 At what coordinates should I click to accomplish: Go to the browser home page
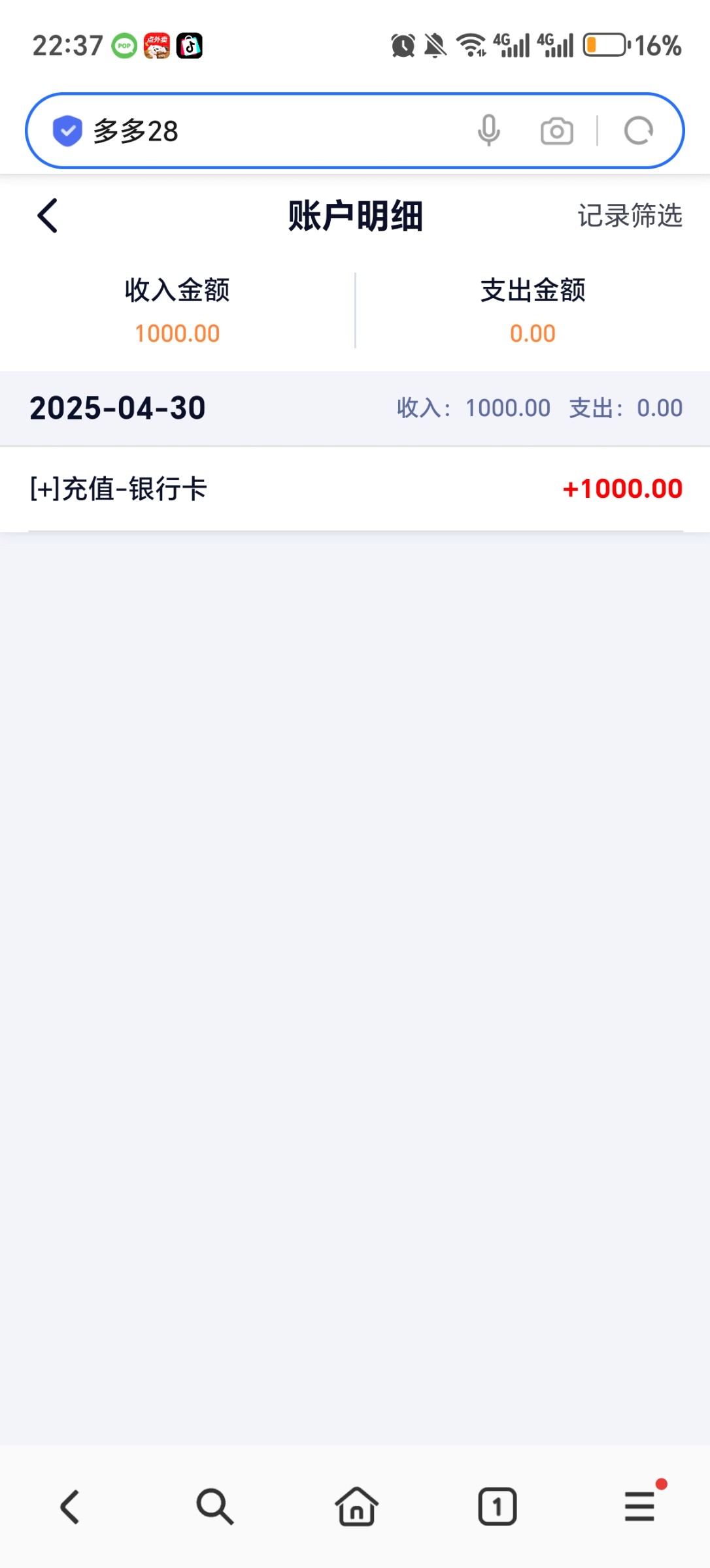tap(356, 1507)
